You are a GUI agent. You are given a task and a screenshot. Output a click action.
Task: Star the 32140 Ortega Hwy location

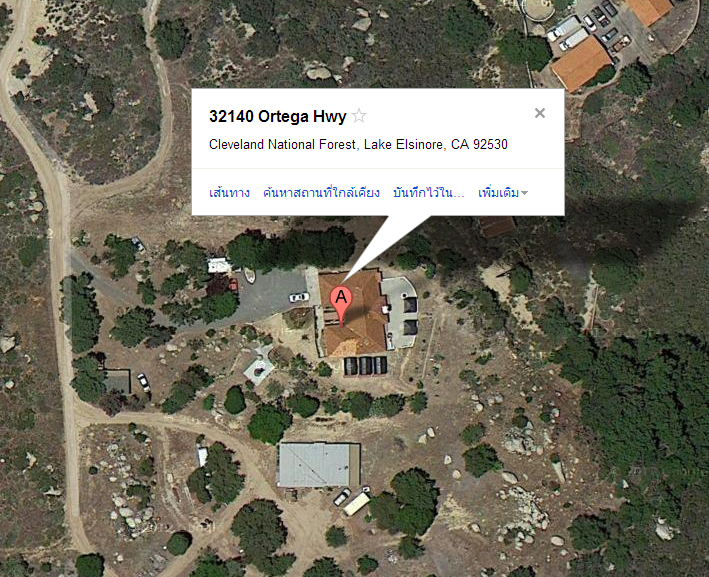click(359, 117)
